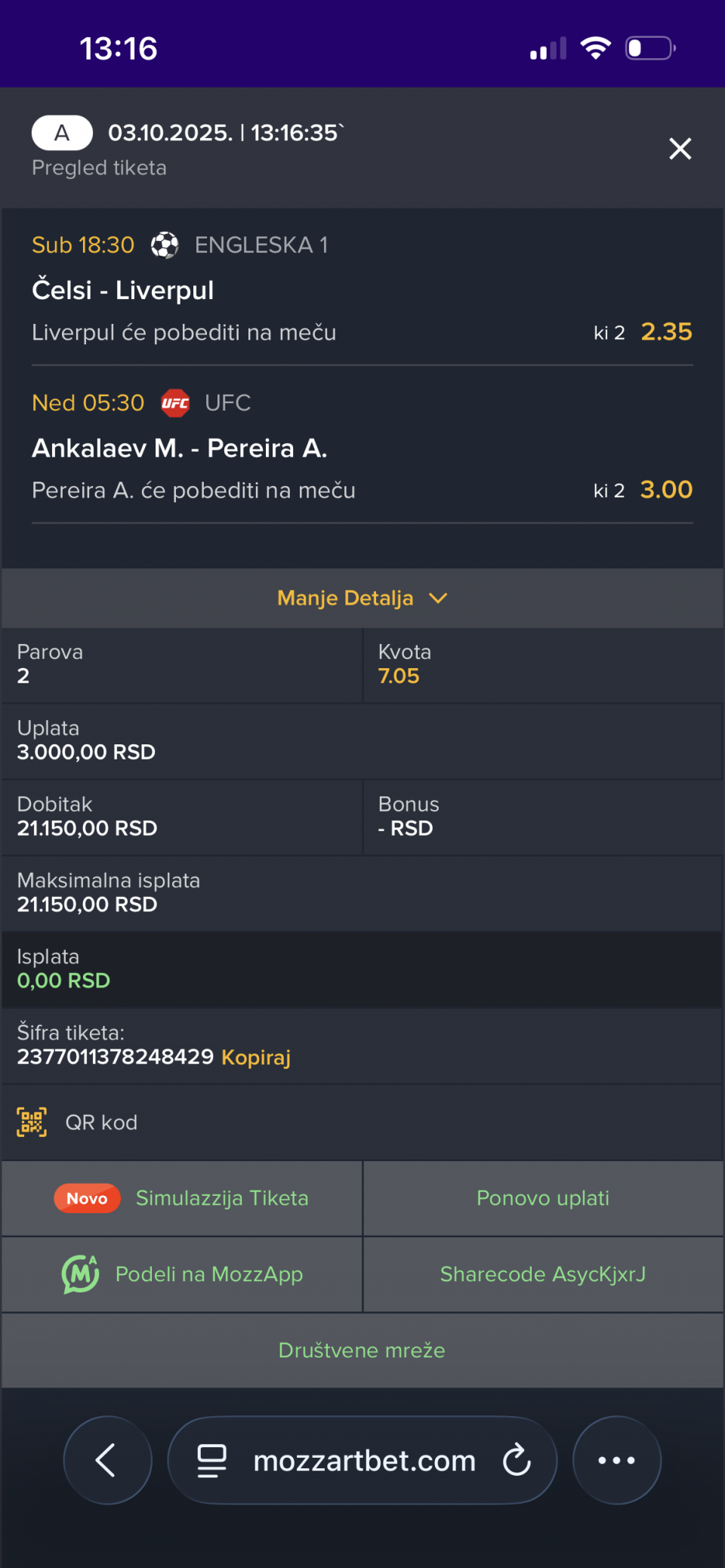Tap the Sharecode AsycKjxrJ button
The width and height of the screenshot is (725, 1568).
point(542,1274)
